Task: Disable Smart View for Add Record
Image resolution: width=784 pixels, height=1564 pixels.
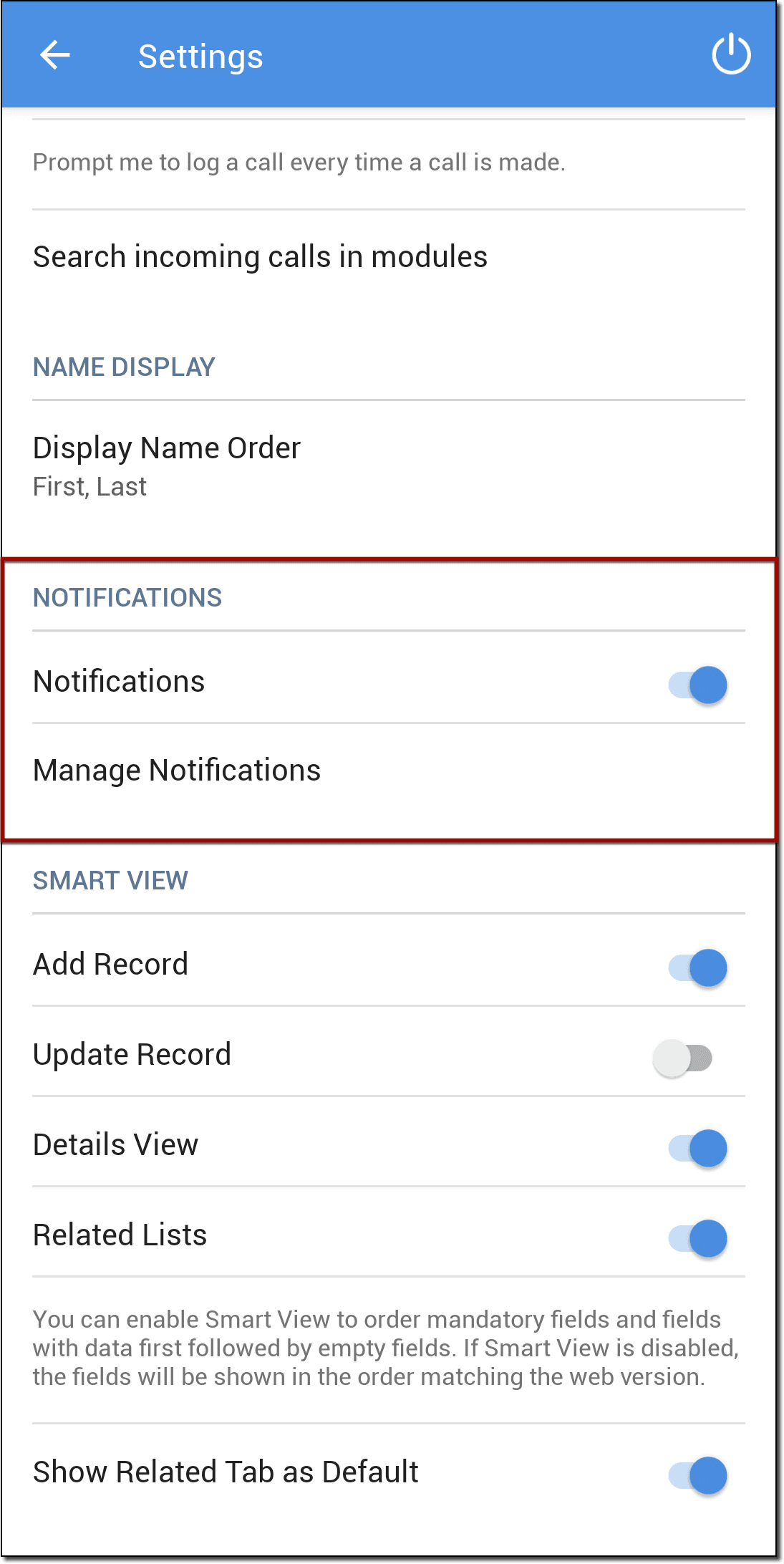Action: [697, 967]
